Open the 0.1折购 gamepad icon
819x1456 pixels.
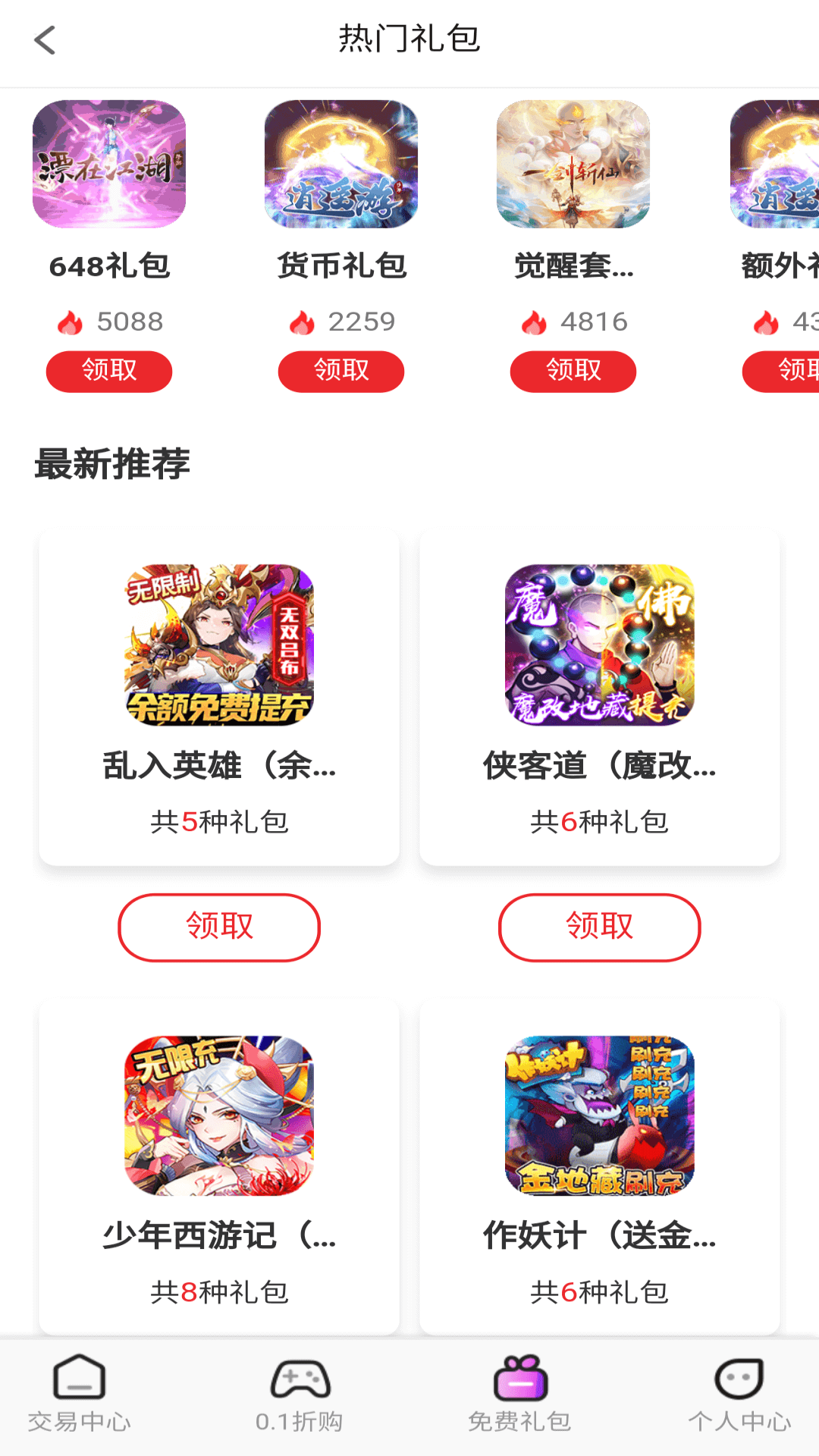(300, 1395)
